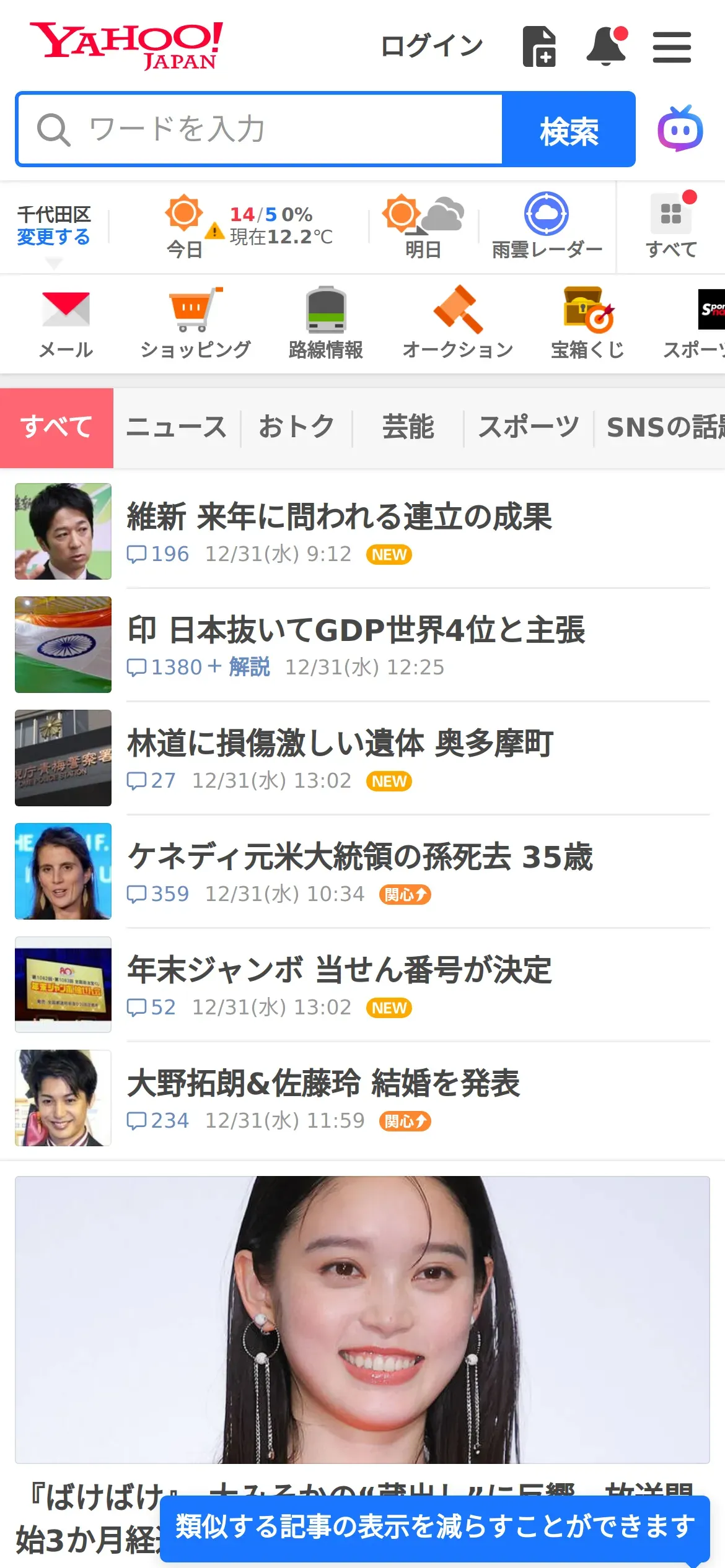The image size is (725, 1568).
Task: Select the 芸能 tab
Action: coord(408,427)
